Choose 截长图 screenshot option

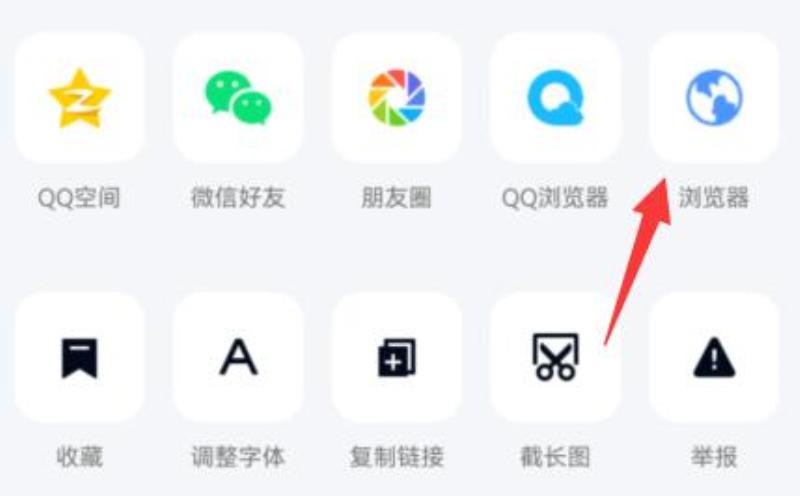click(555, 357)
